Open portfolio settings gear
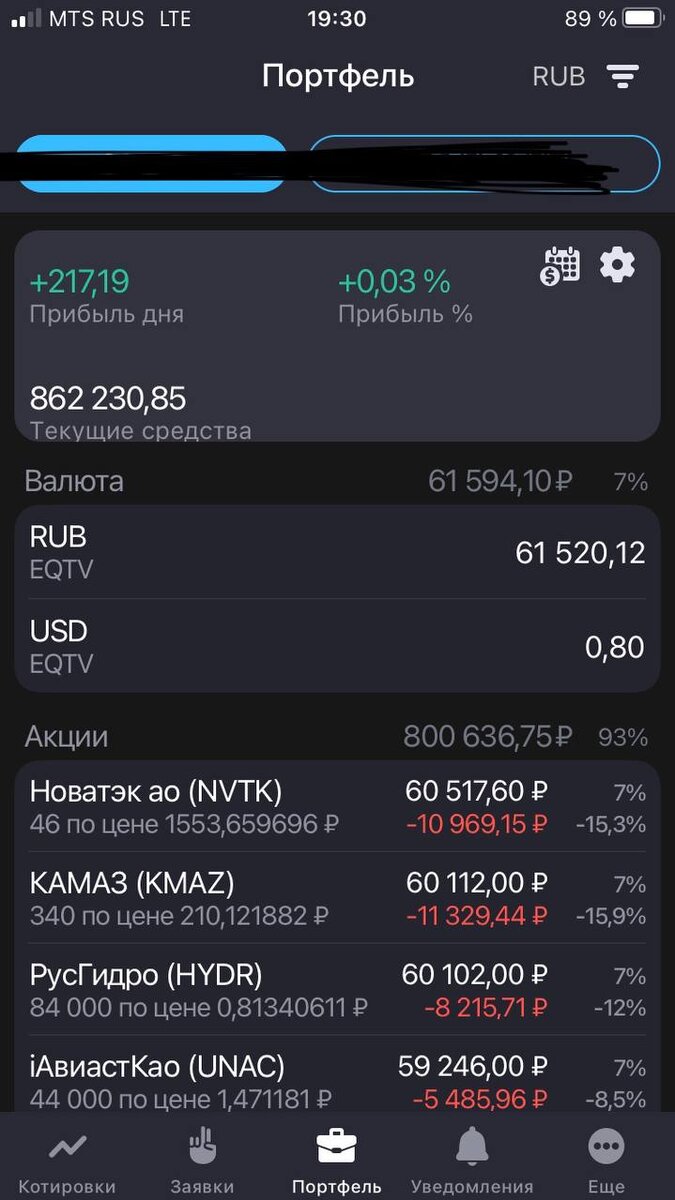The width and height of the screenshot is (675, 1200). point(617,265)
